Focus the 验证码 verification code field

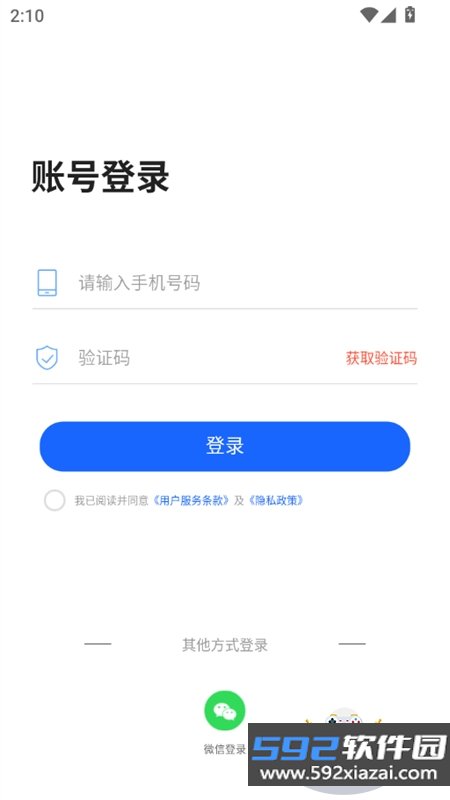pyautogui.click(x=204, y=358)
